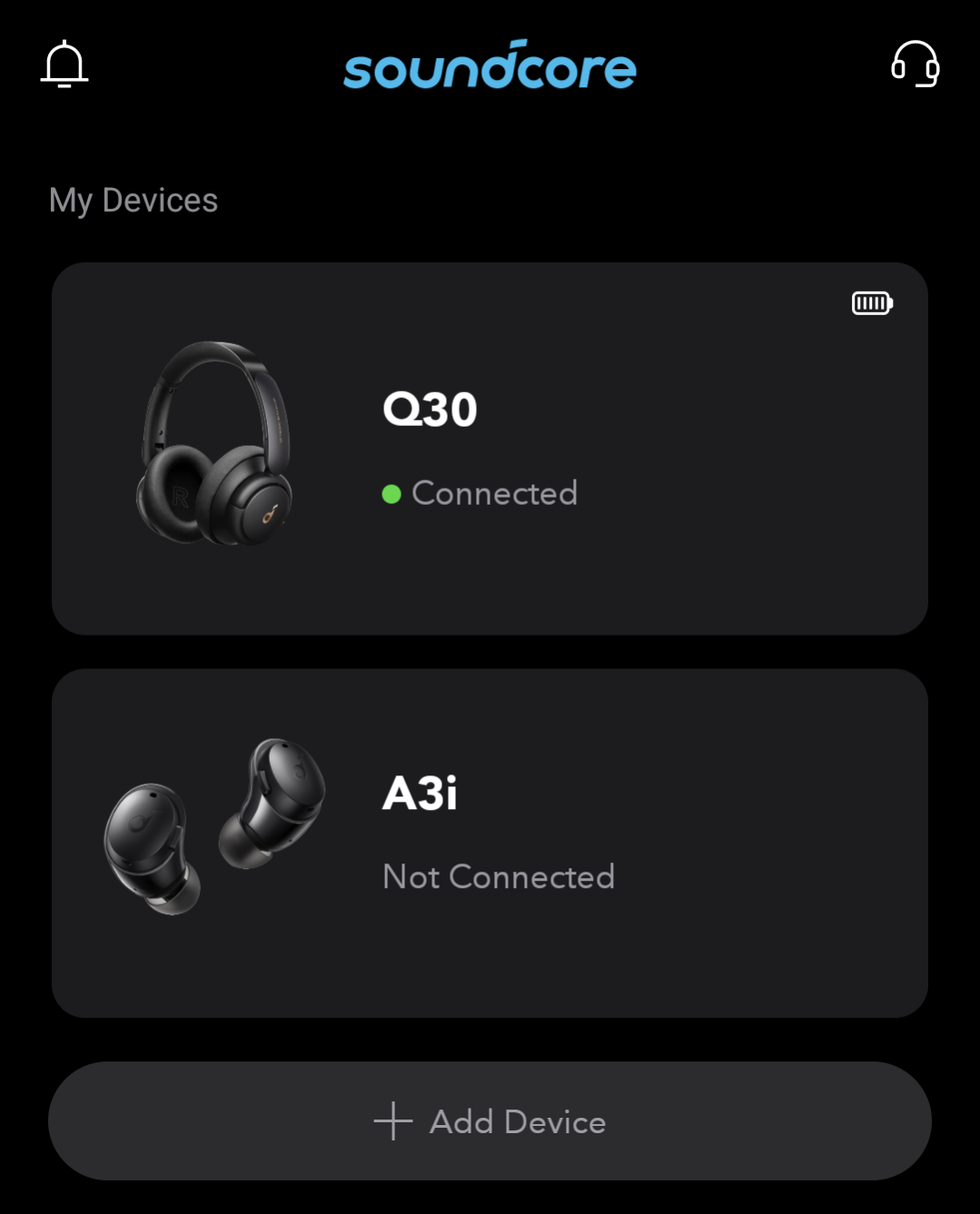Tap the soundcore logo
The height and width of the screenshot is (1214, 980).
[x=490, y=66]
